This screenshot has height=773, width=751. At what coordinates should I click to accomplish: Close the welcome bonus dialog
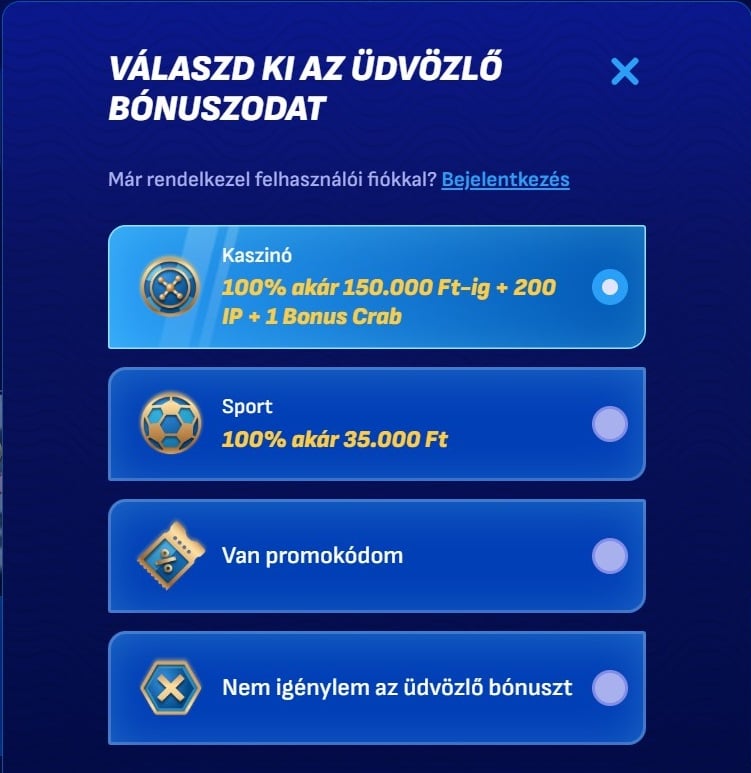625,71
